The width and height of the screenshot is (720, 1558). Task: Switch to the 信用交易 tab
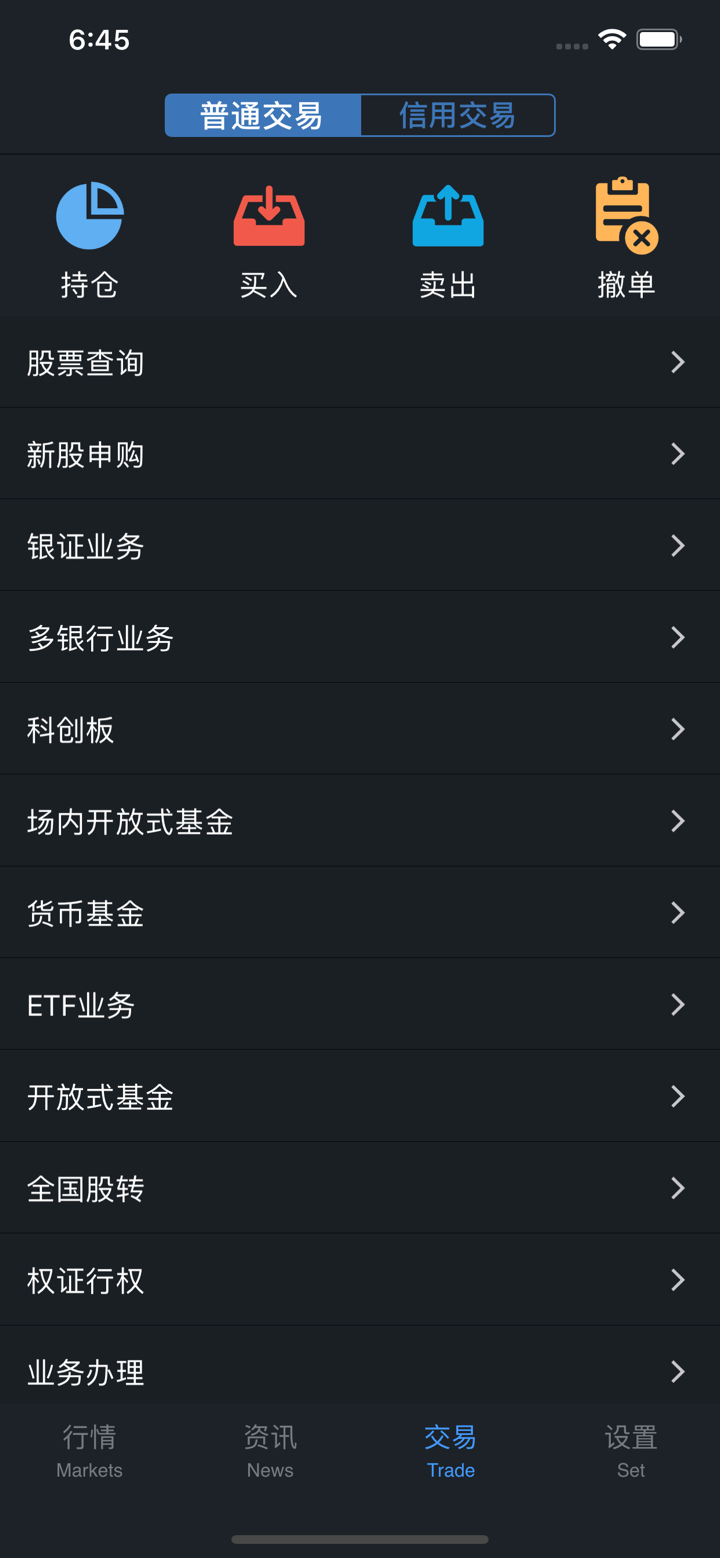point(457,115)
